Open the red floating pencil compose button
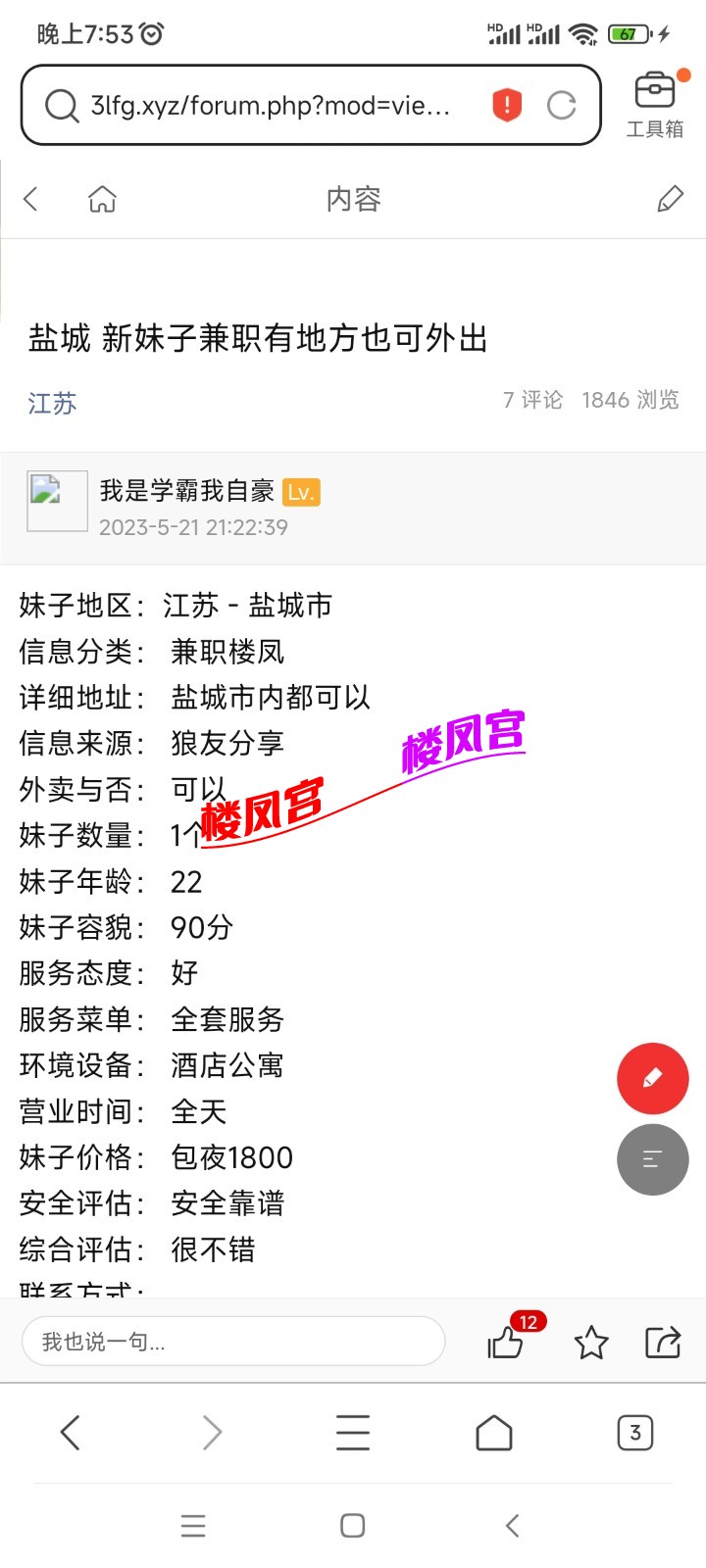 [x=652, y=1079]
